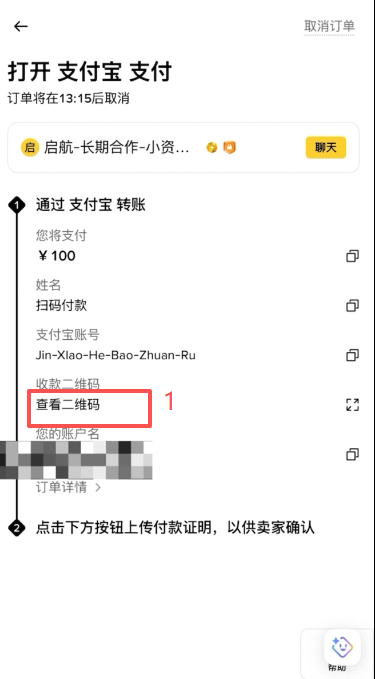Copy the name 扫码付款

pyautogui.click(x=352, y=306)
